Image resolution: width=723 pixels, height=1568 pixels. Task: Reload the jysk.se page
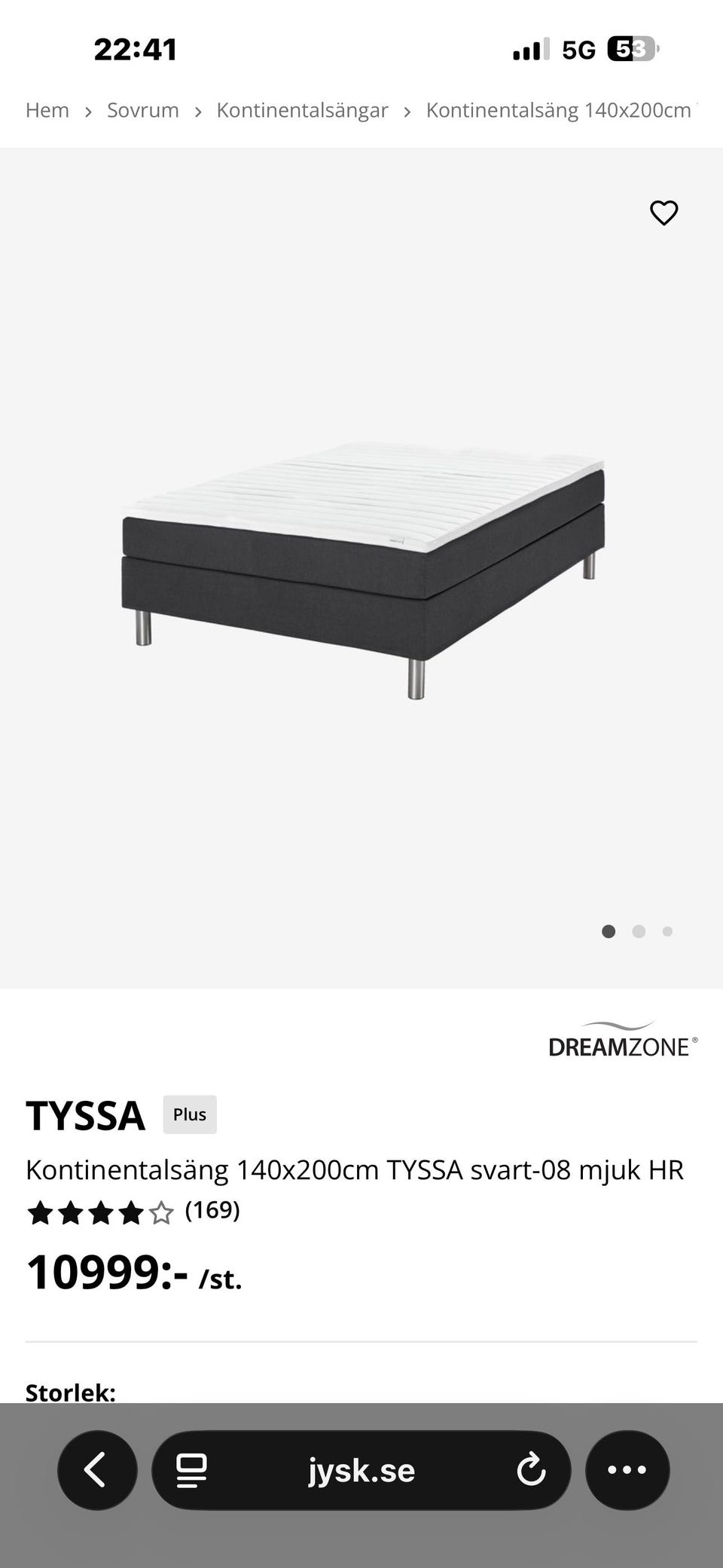point(531,1470)
